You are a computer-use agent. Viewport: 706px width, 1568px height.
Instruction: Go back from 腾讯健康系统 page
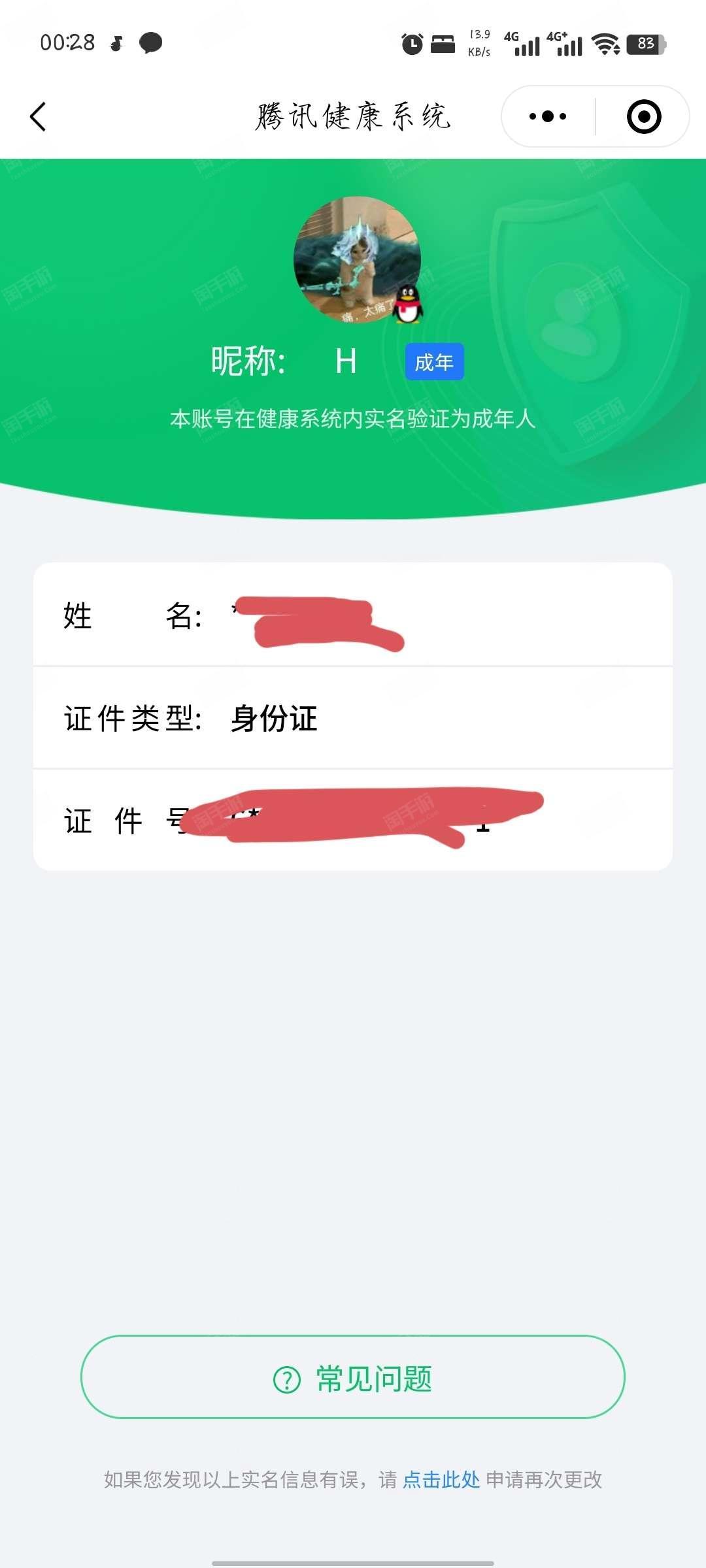pyautogui.click(x=39, y=117)
